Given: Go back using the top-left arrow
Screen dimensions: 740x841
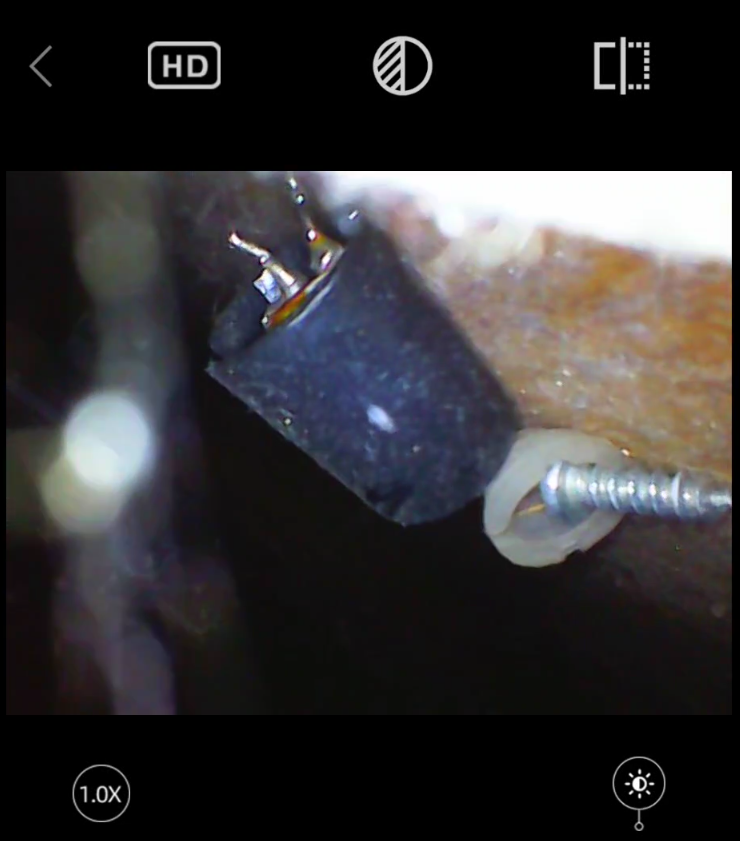Looking at the screenshot, I should click(x=41, y=67).
